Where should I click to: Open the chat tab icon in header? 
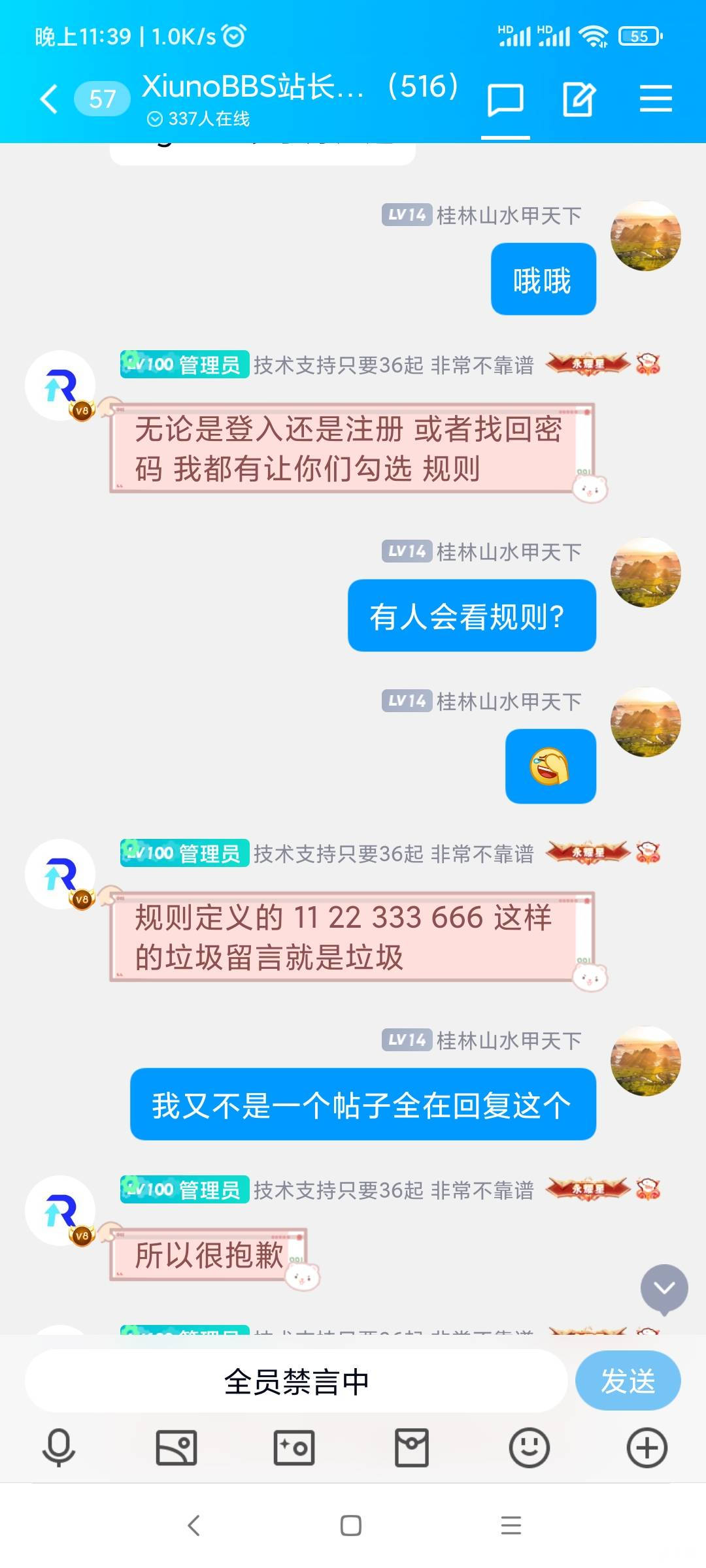click(505, 100)
